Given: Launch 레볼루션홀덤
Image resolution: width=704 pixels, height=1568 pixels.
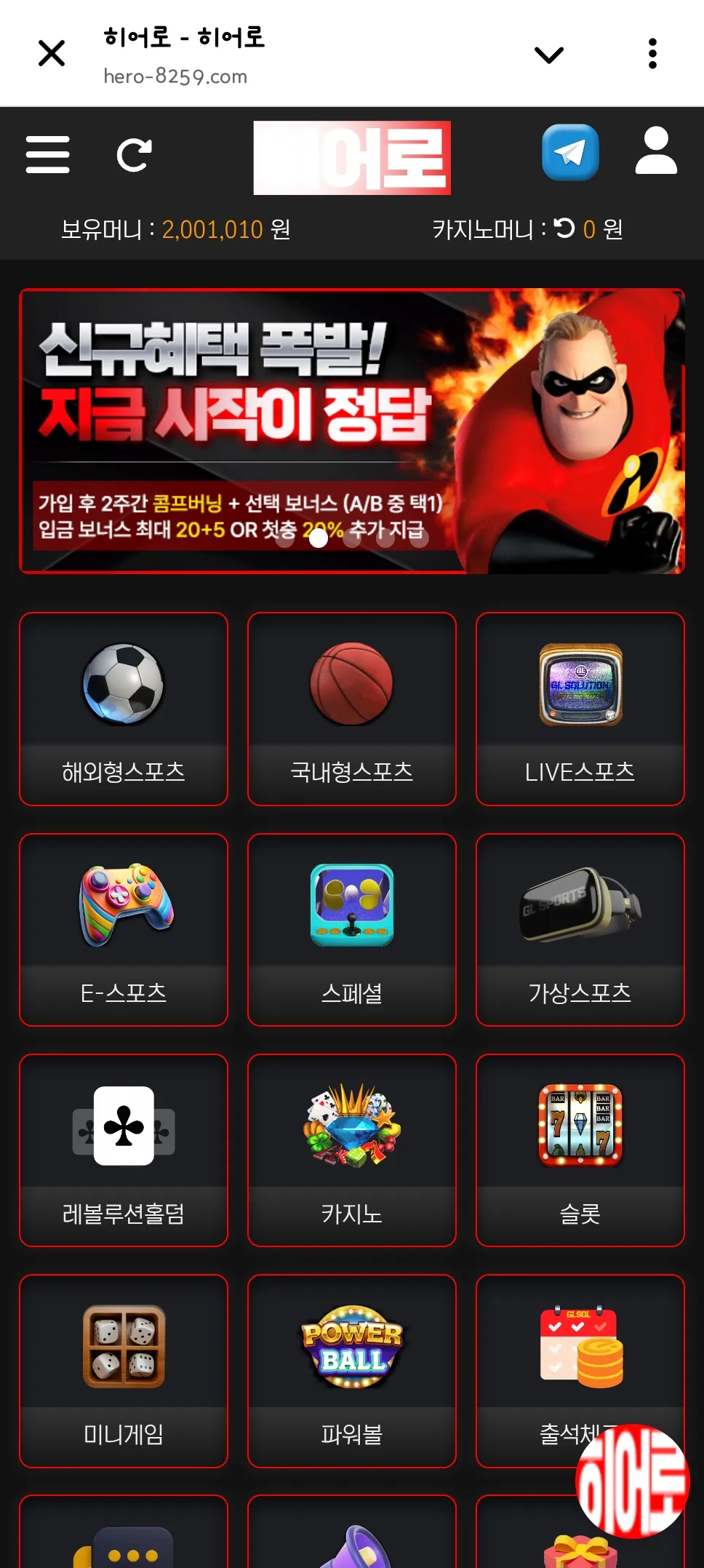Looking at the screenshot, I should coord(124,1150).
